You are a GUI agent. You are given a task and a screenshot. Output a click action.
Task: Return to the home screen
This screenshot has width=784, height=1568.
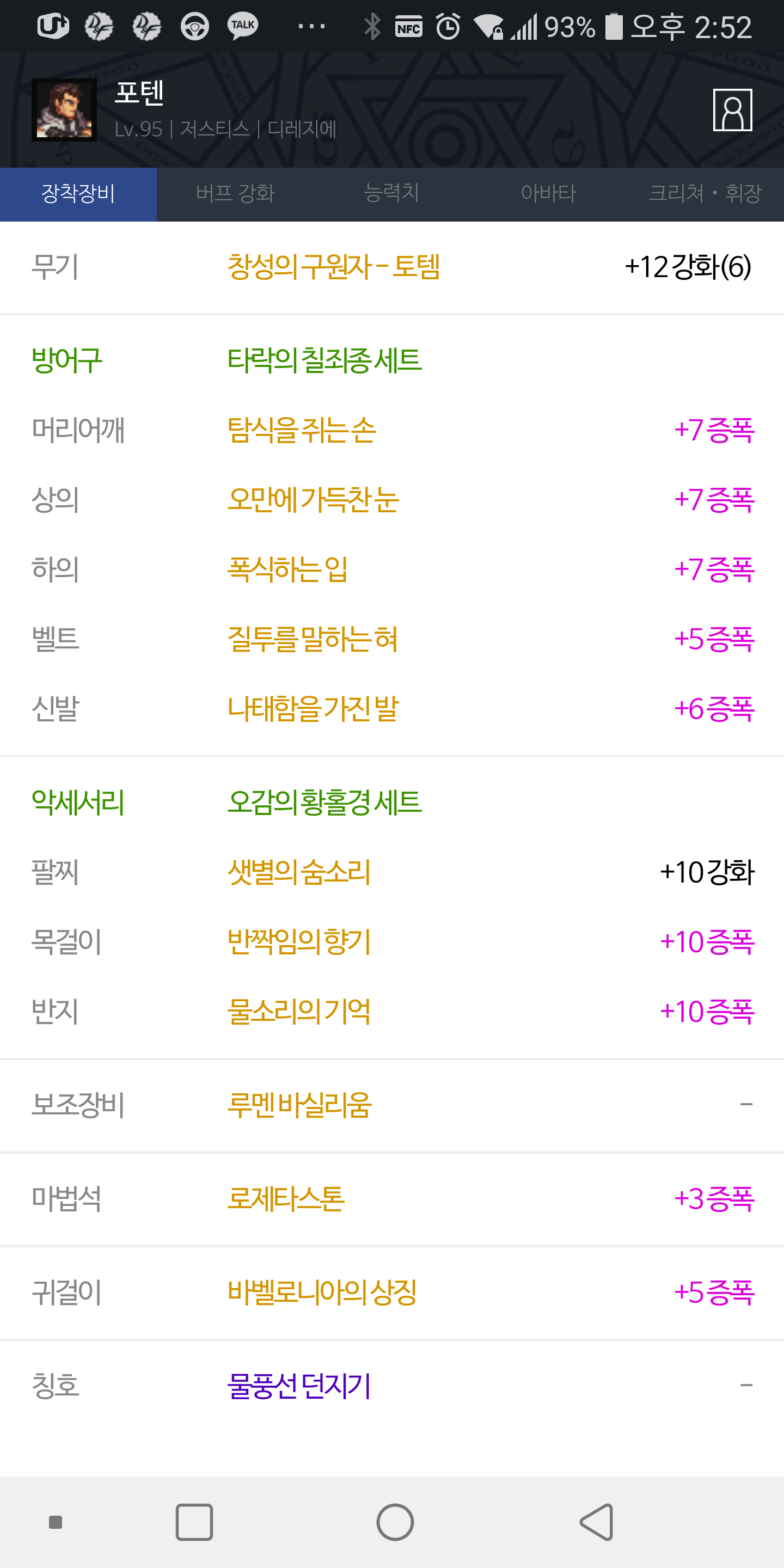coord(395,1522)
